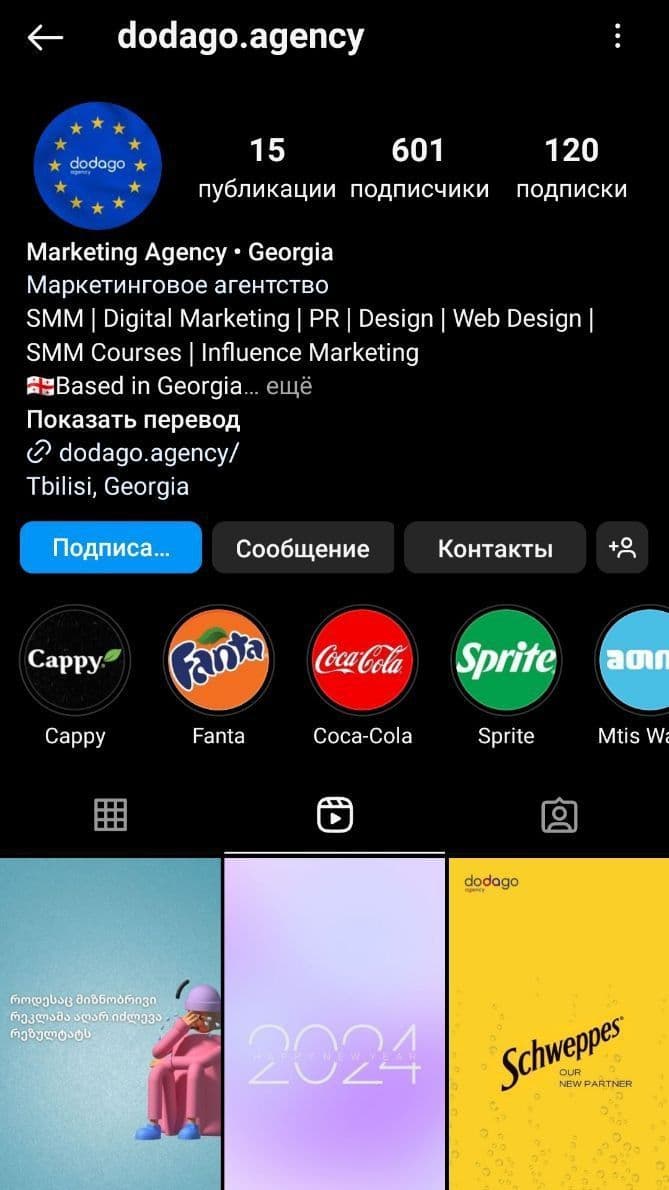669x1190 pixels.
Task: Open the dodago.agency/ website link
Action: (148, 453)
